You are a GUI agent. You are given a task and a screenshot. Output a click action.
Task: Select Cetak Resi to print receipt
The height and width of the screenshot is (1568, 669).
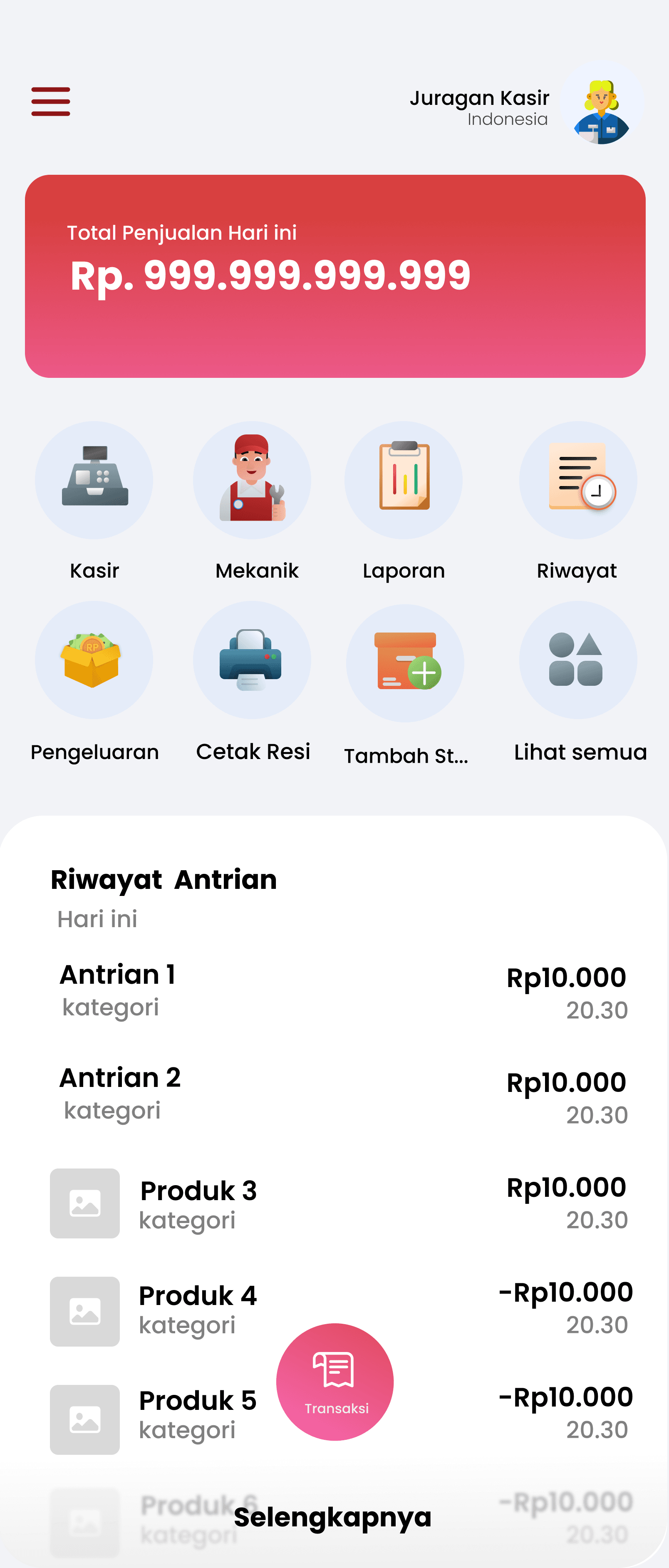[252, 660]
